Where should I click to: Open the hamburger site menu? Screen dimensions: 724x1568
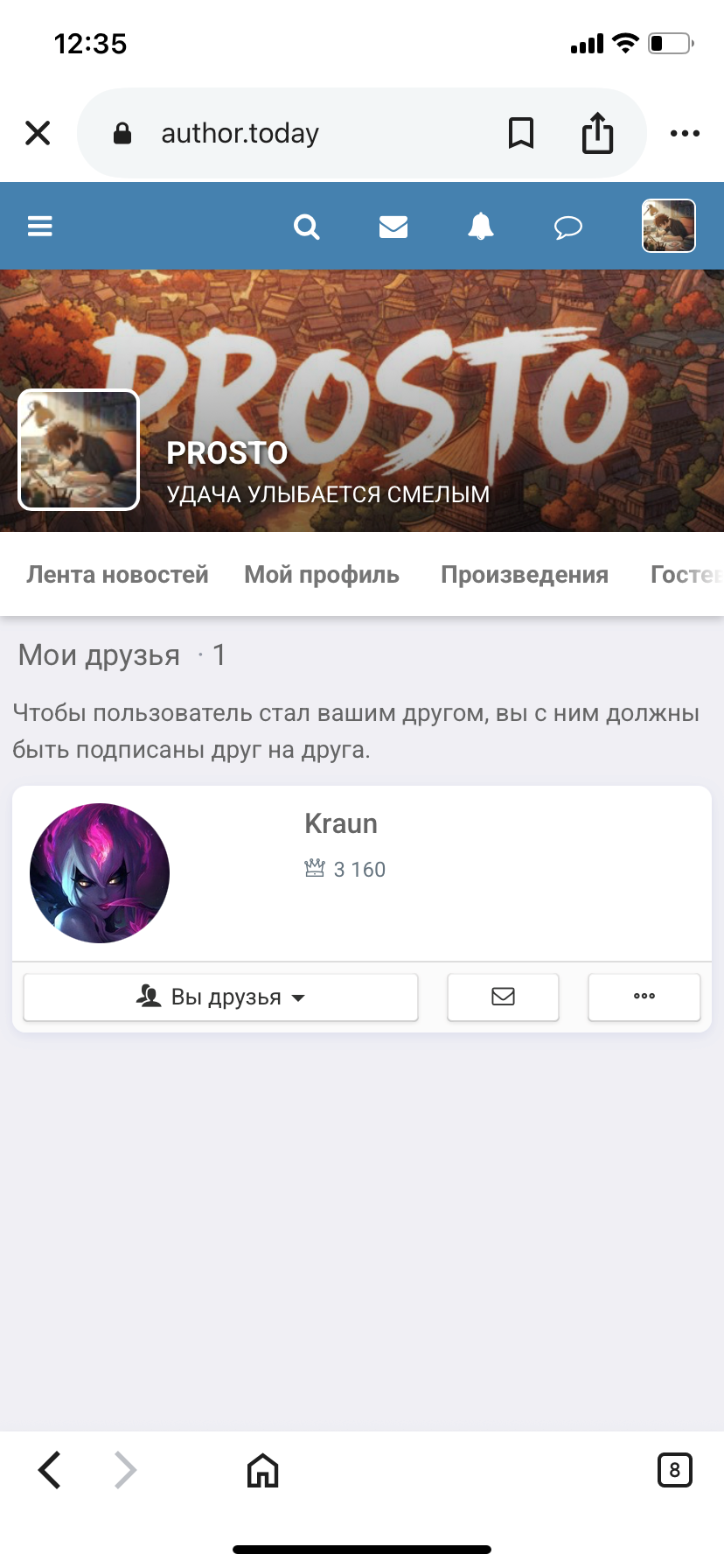click(40, 227)
